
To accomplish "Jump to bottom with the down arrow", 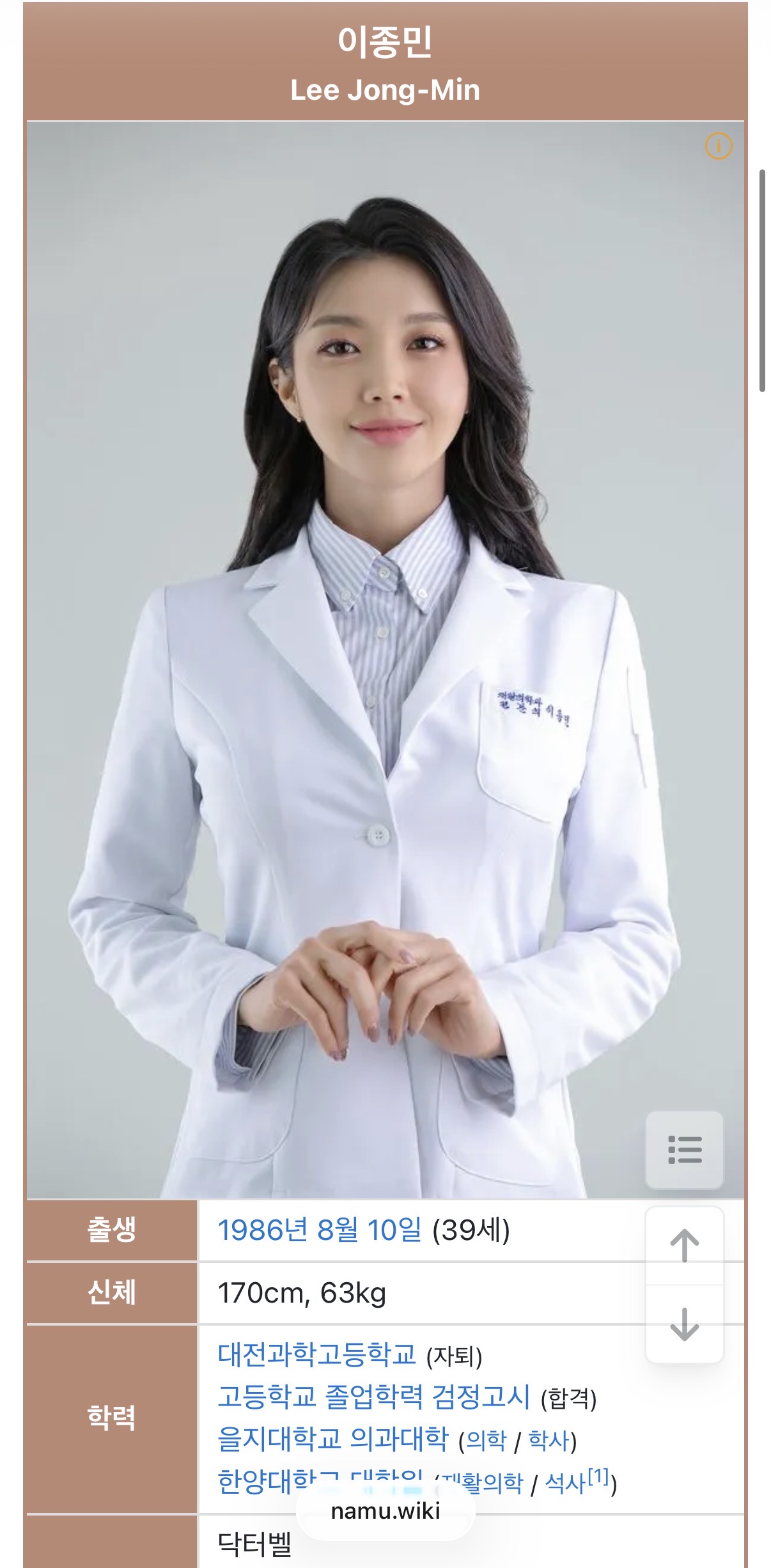I will tap(685, 1324).
